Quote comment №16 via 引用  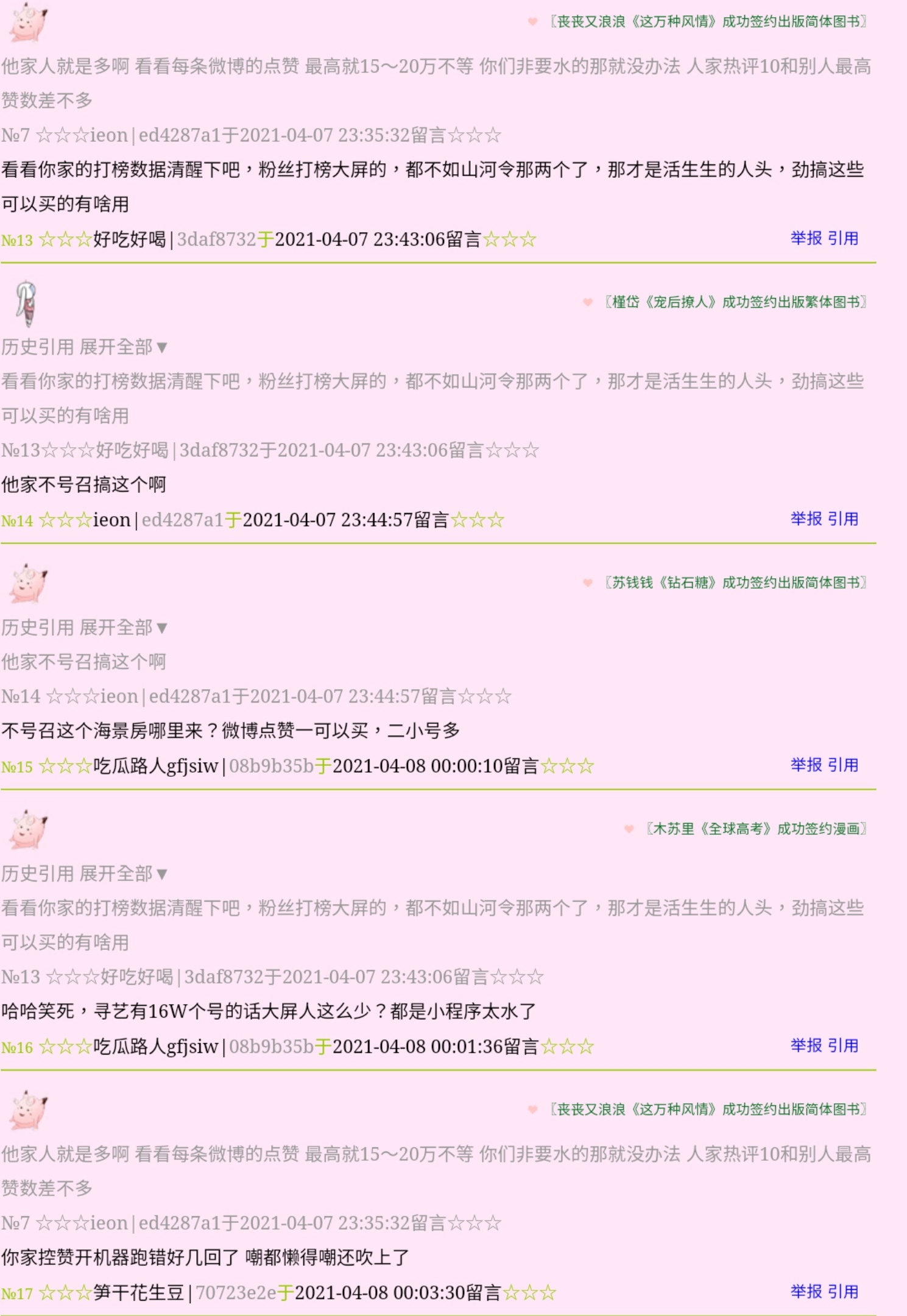pyautogui.click(x=843, y=1046)
